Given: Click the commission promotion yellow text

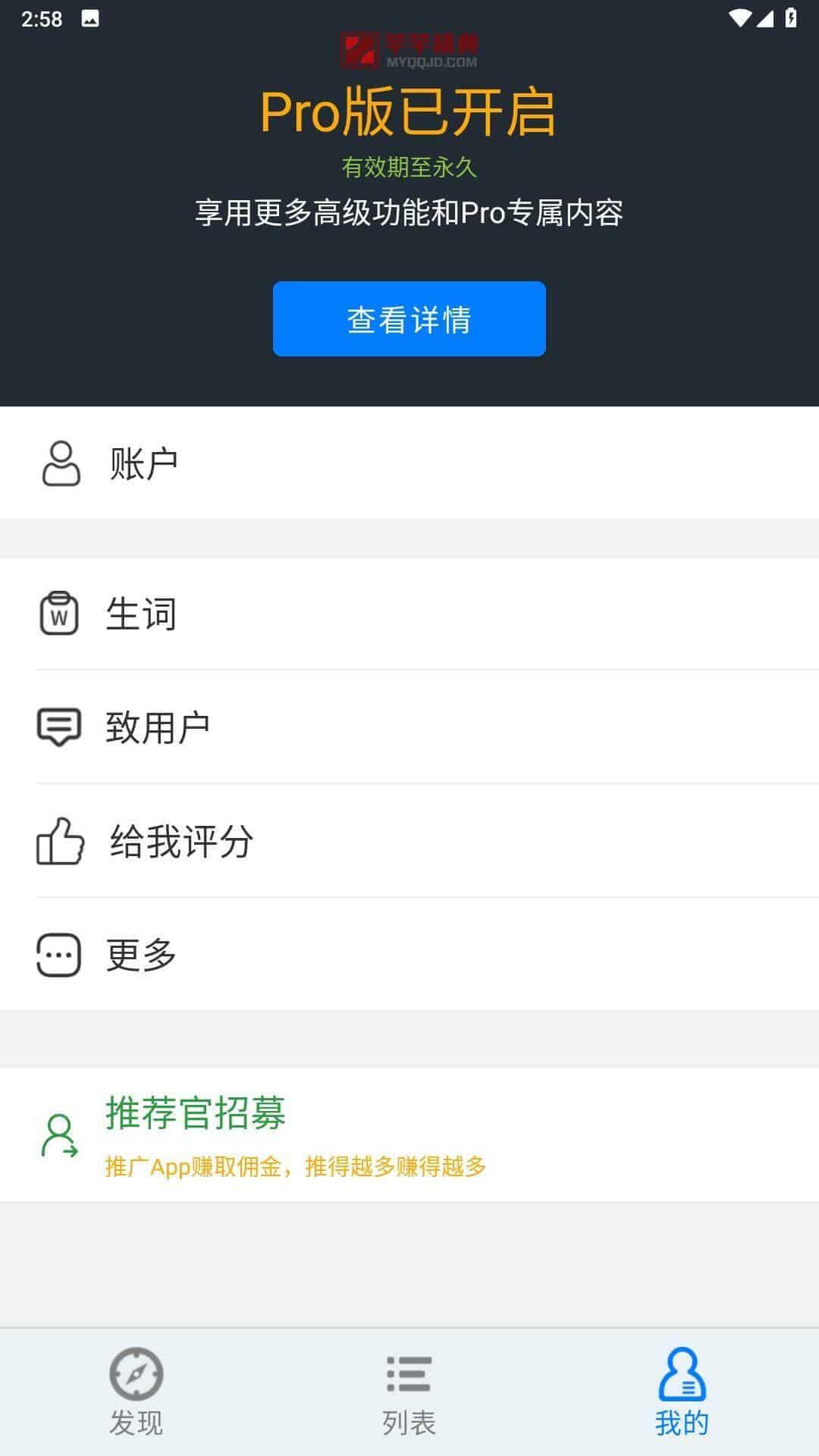Looking at the screenshot, I should [296, 1166].
